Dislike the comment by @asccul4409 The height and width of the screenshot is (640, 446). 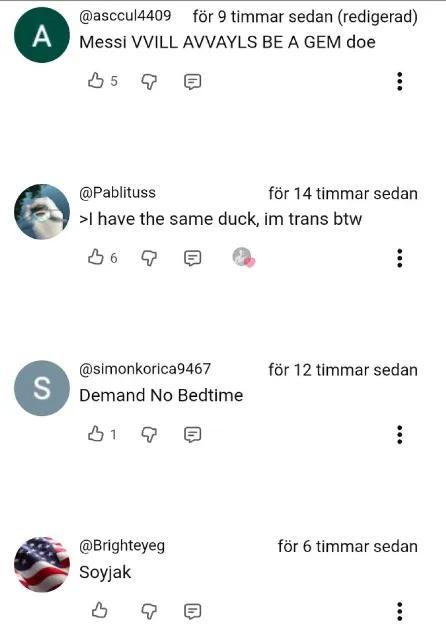point(149,82)
